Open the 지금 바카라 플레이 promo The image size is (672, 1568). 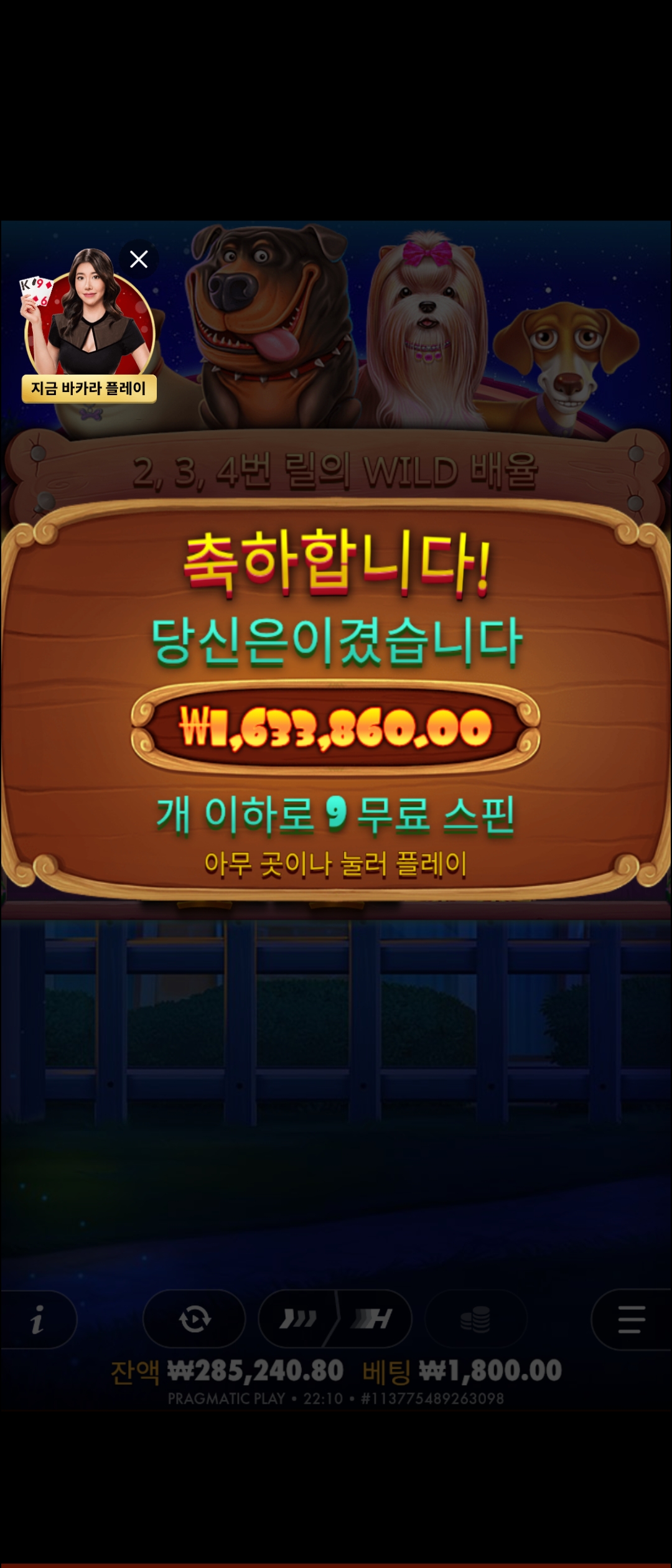point(89,388)
